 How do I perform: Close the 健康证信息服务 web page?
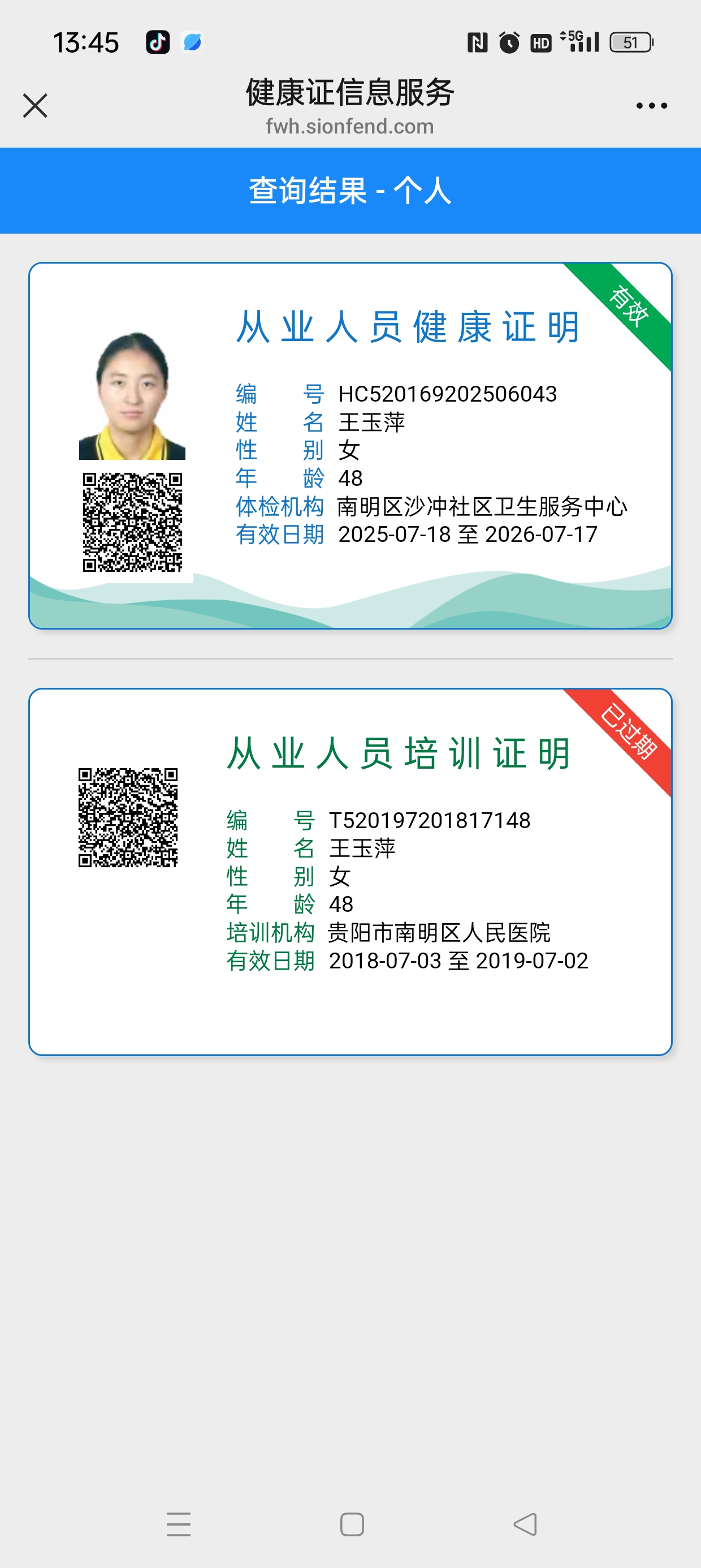[34, 105]
